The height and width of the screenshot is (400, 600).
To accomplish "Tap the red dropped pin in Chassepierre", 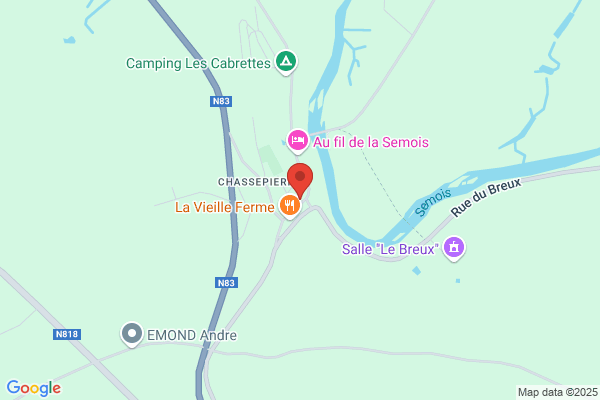I will pyautogui.click(x=300, y=181).
